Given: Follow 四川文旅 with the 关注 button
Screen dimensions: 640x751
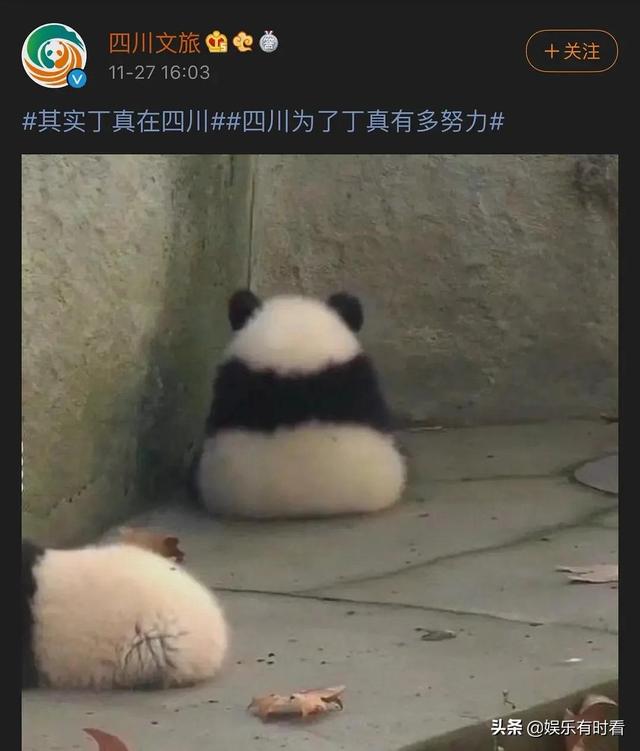Looking at the screenshot, I should coord(571,51).
